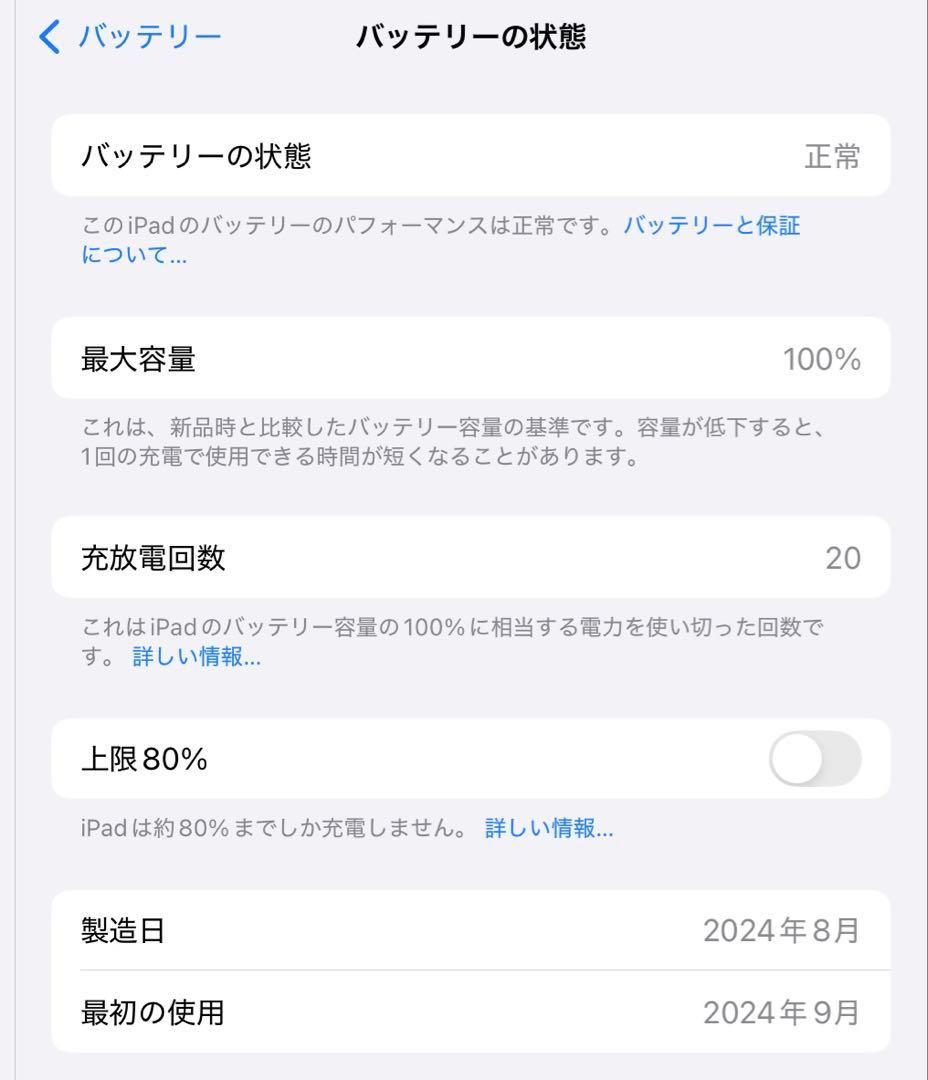The image size is (928, 1080).
Task: Toggle the 上限80% charging limit switch
Action: point(815,759)
